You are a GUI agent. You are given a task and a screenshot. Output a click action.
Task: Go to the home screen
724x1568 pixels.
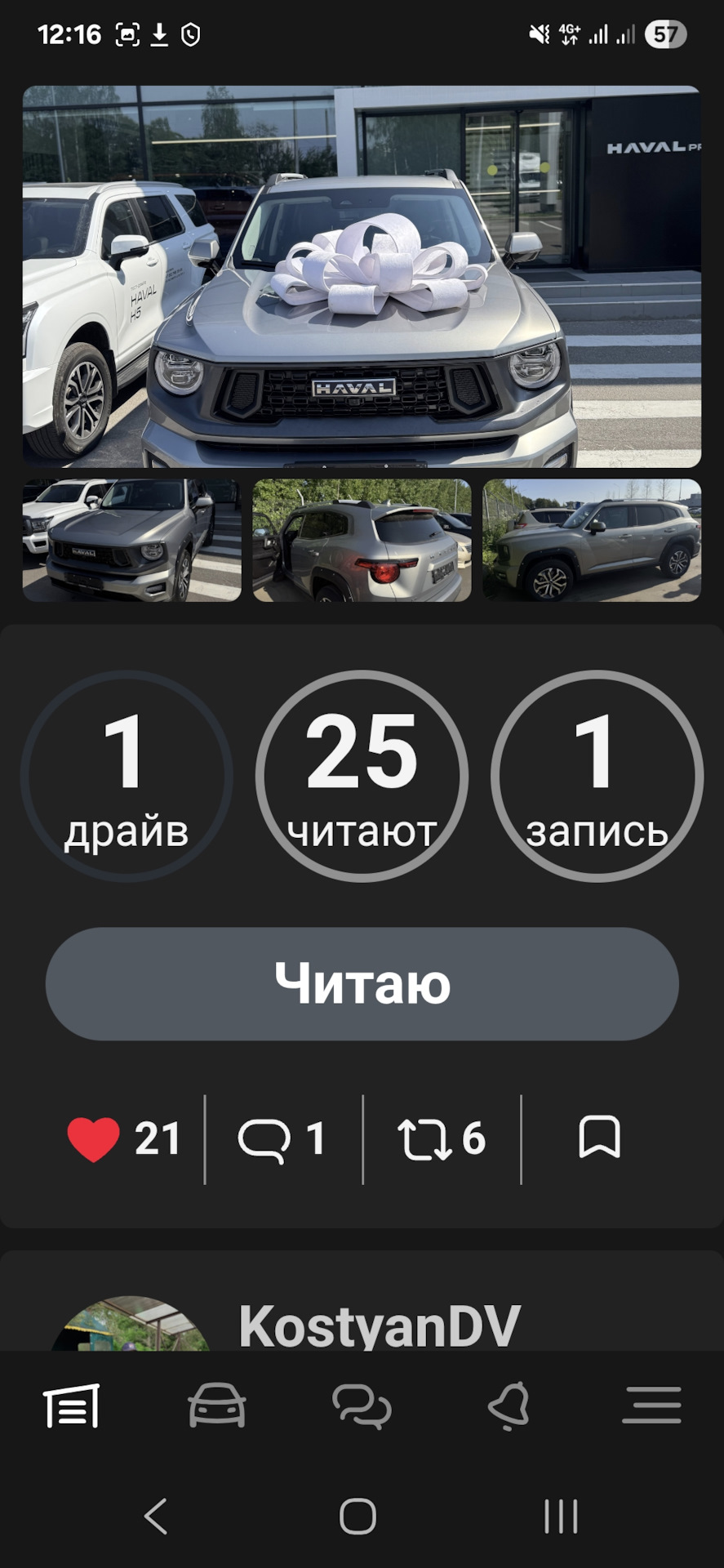coord(358,1517)
